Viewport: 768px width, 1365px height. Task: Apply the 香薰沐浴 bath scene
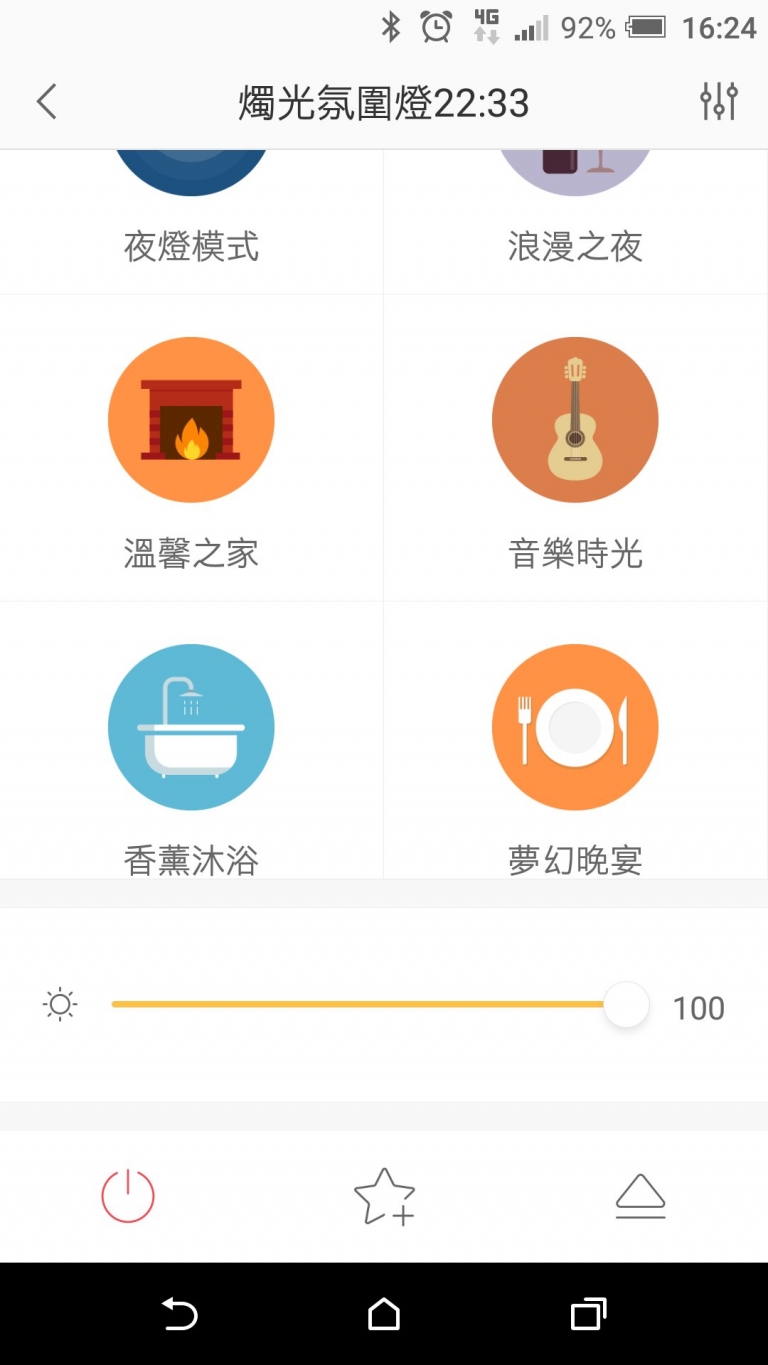(191, 740)
